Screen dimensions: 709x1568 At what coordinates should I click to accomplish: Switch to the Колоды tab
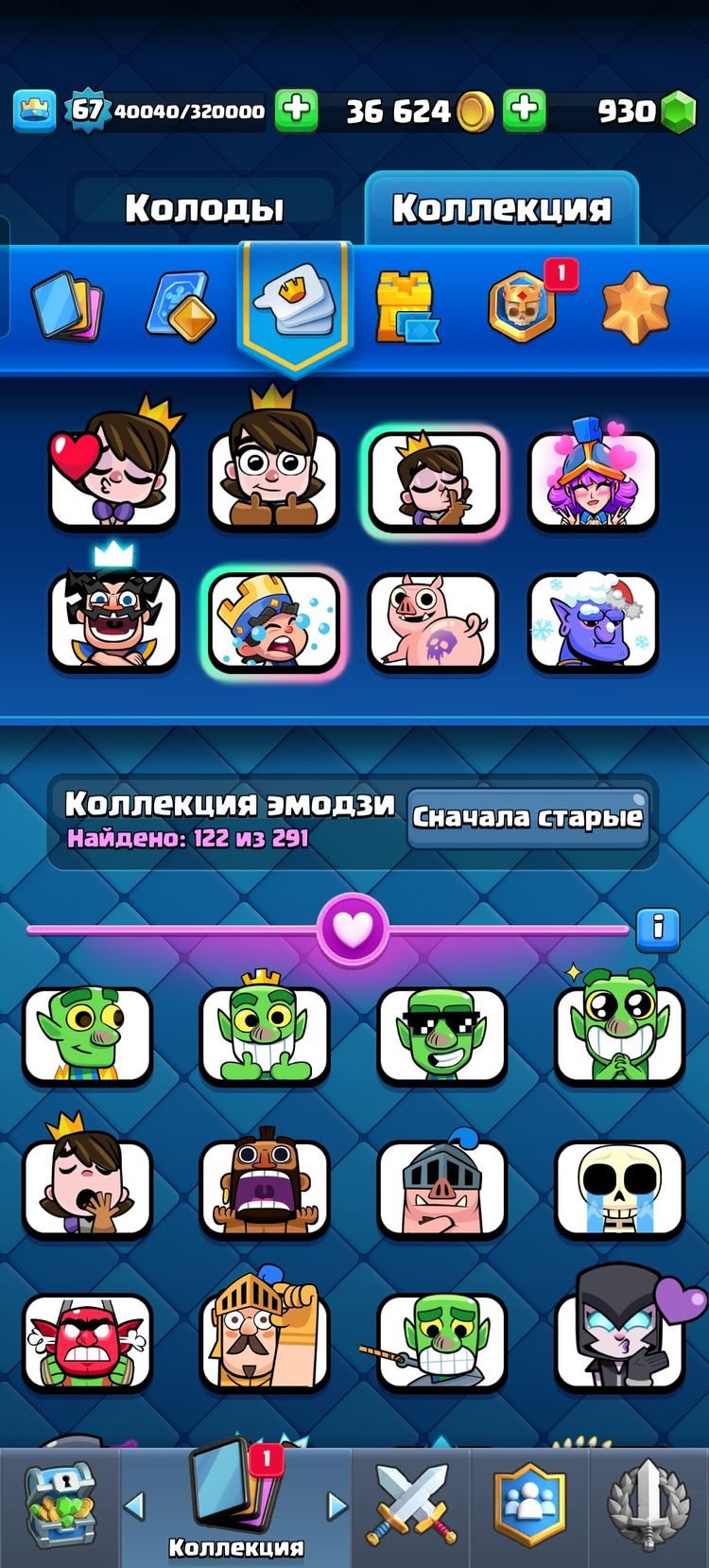tap(204, 208)
